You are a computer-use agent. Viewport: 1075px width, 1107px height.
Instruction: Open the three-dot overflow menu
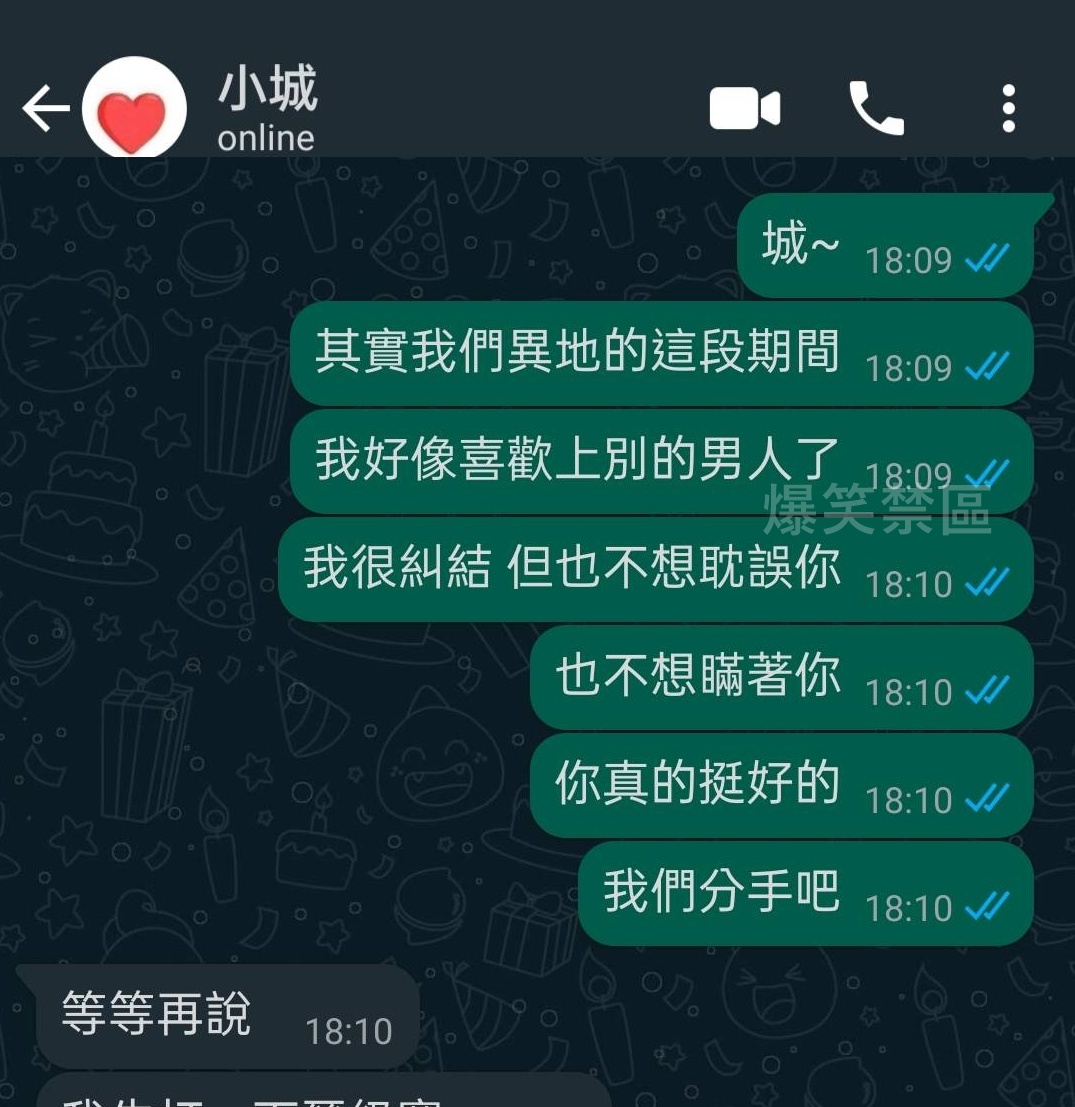point(1008,108)
